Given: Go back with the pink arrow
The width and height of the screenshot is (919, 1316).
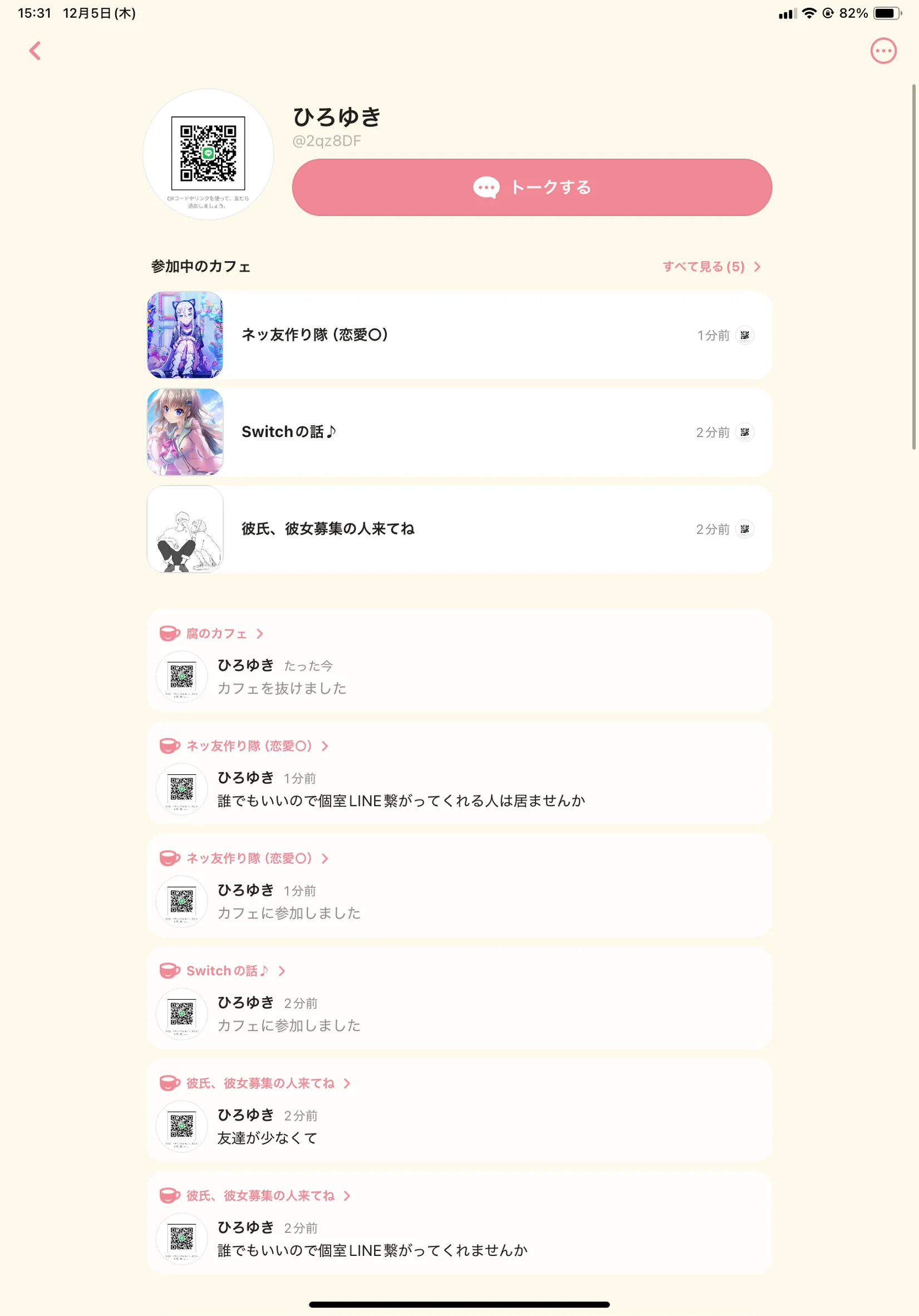Looking at the screenshot, I should [35, 51].
